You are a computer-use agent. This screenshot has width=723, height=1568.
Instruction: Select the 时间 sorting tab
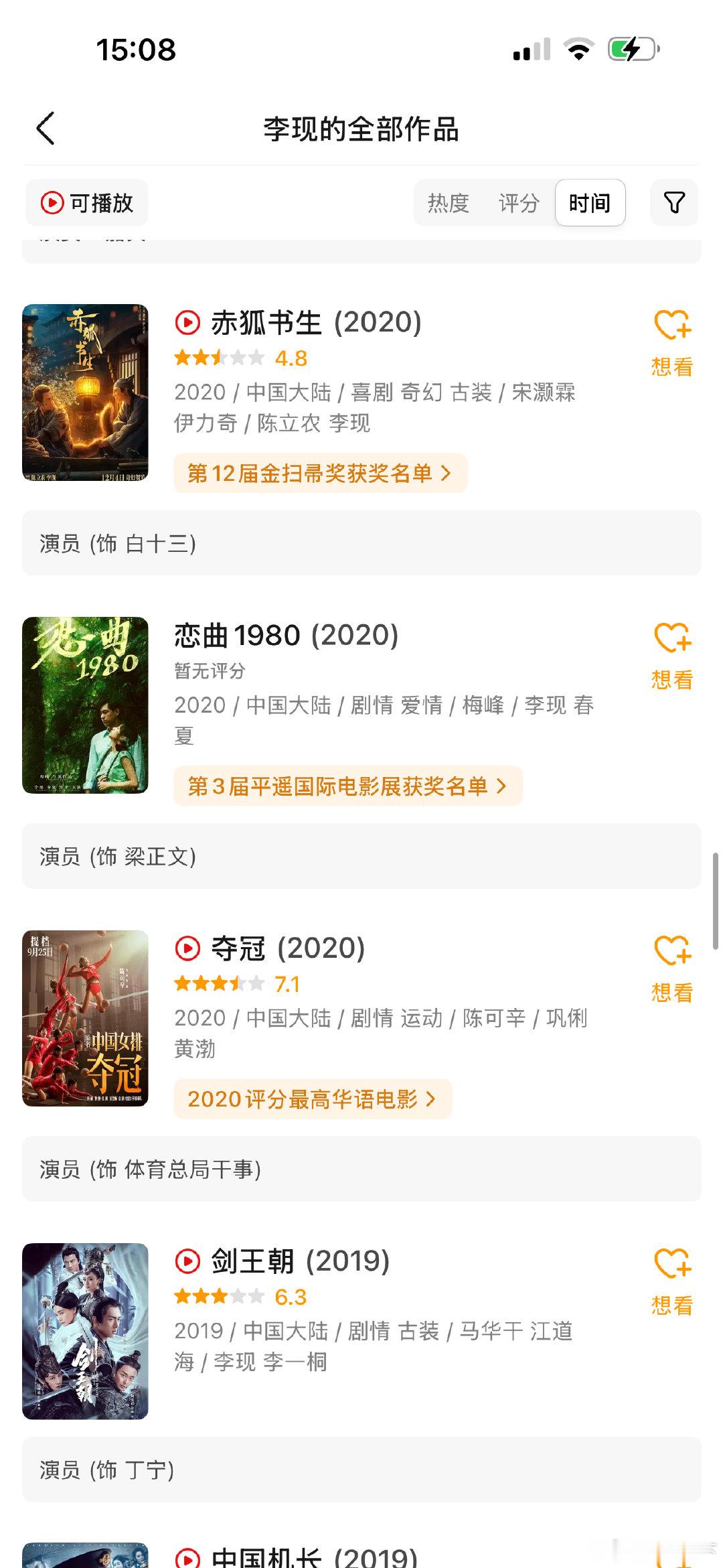click(590, 203)
